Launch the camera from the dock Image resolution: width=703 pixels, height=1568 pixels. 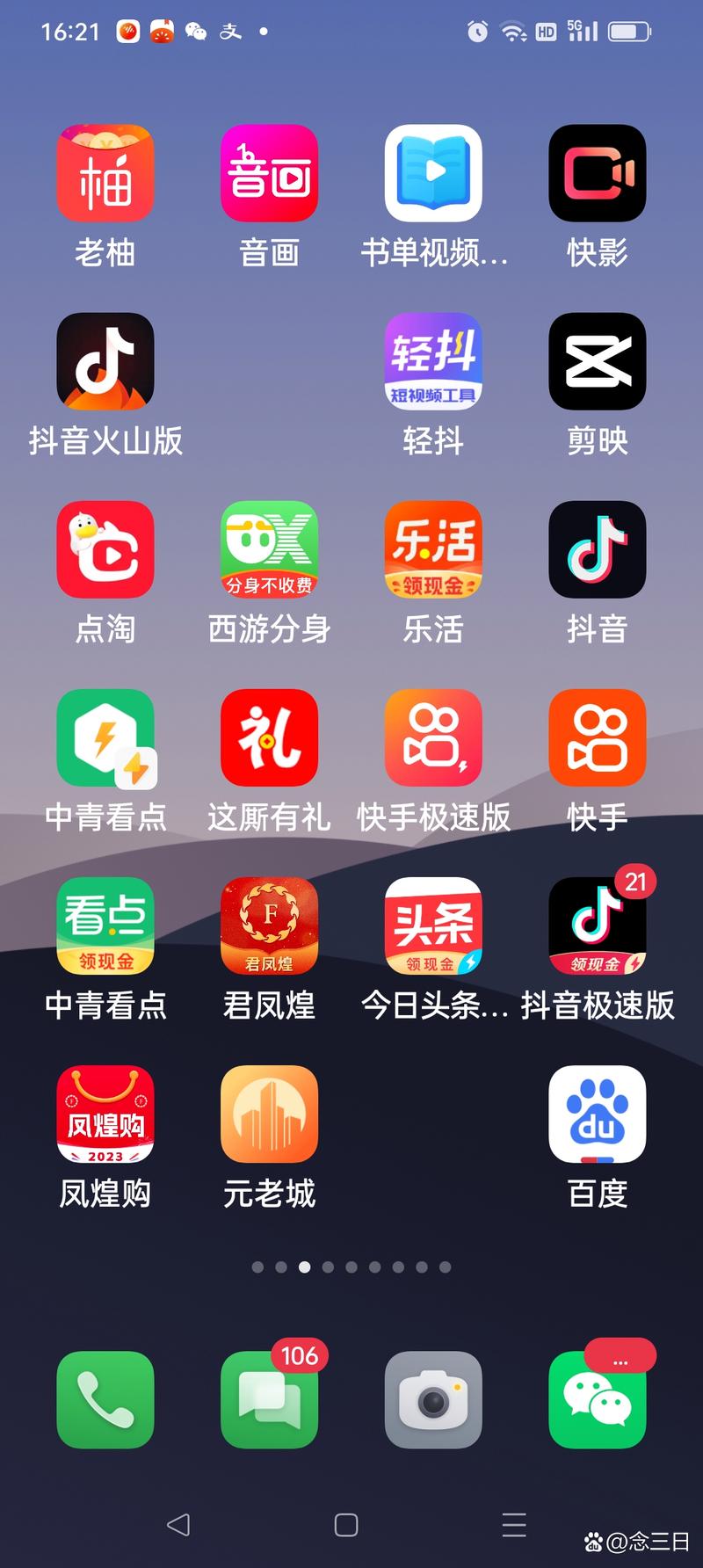[433, 1399]
